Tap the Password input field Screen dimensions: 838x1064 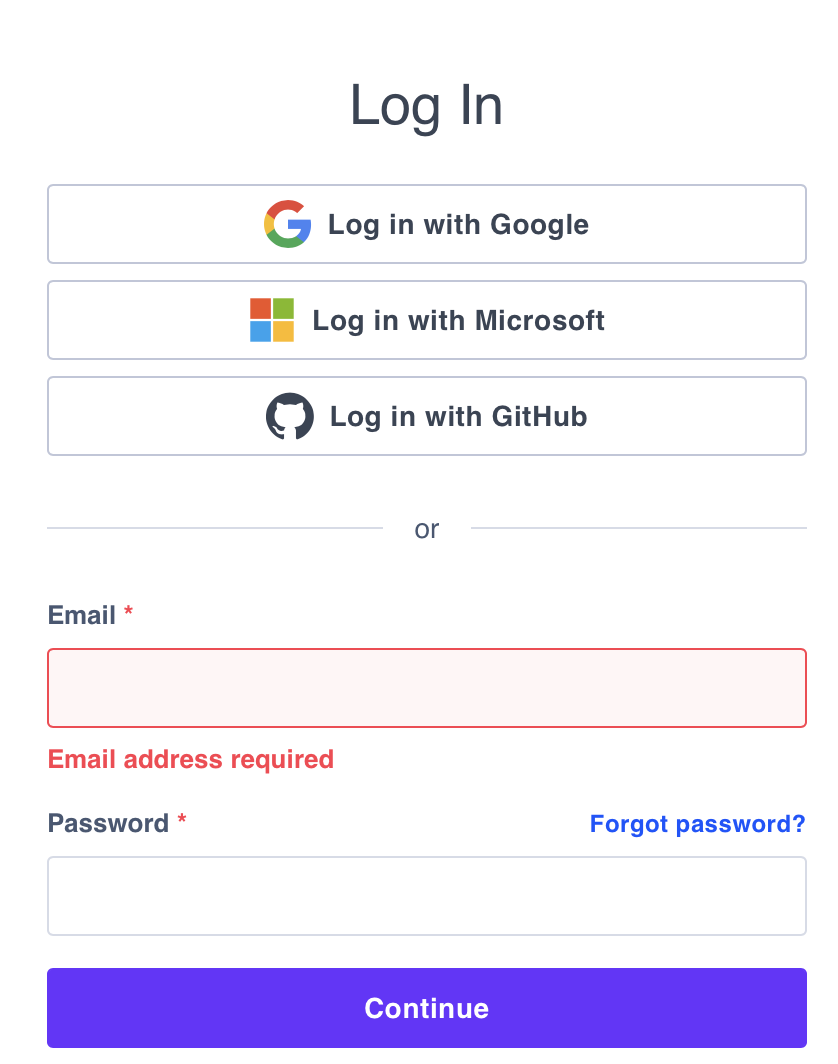click(x=427, y=896)
